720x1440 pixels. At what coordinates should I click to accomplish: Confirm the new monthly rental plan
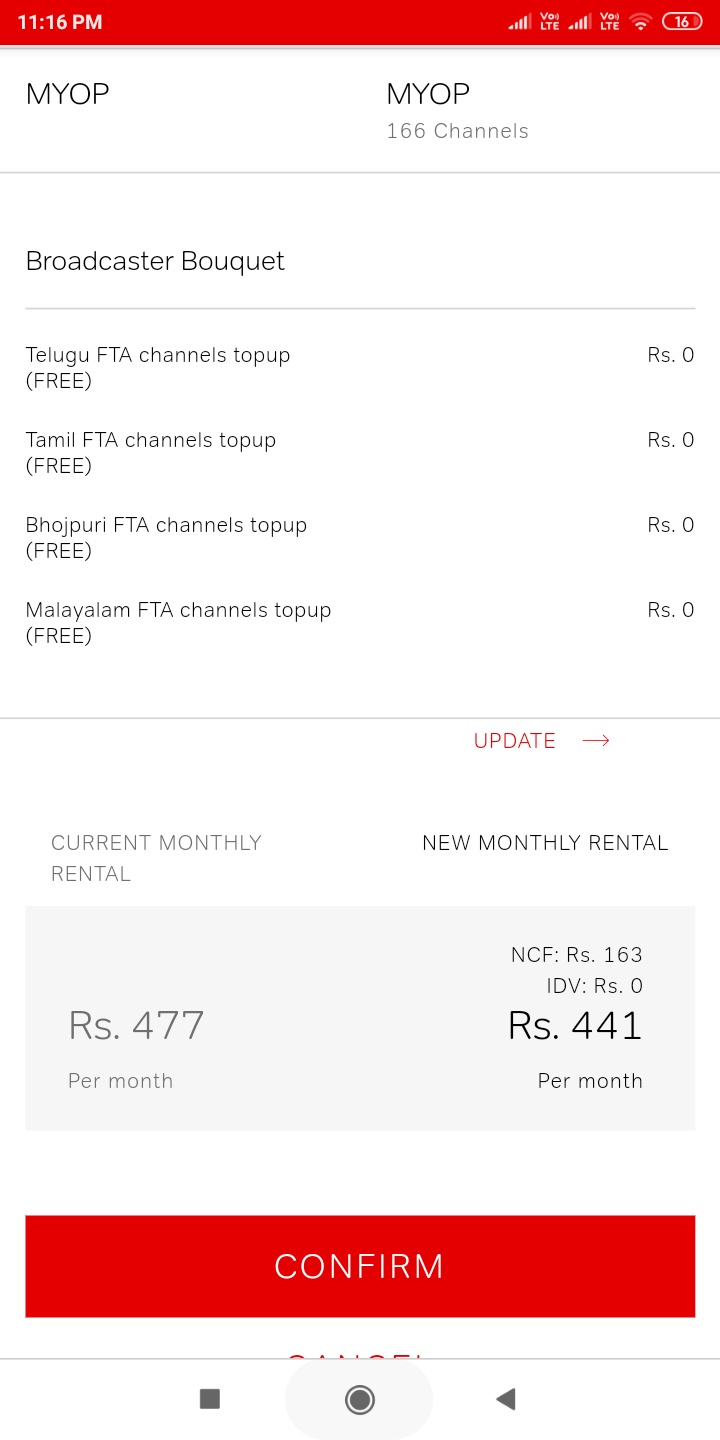(360, 1266)
